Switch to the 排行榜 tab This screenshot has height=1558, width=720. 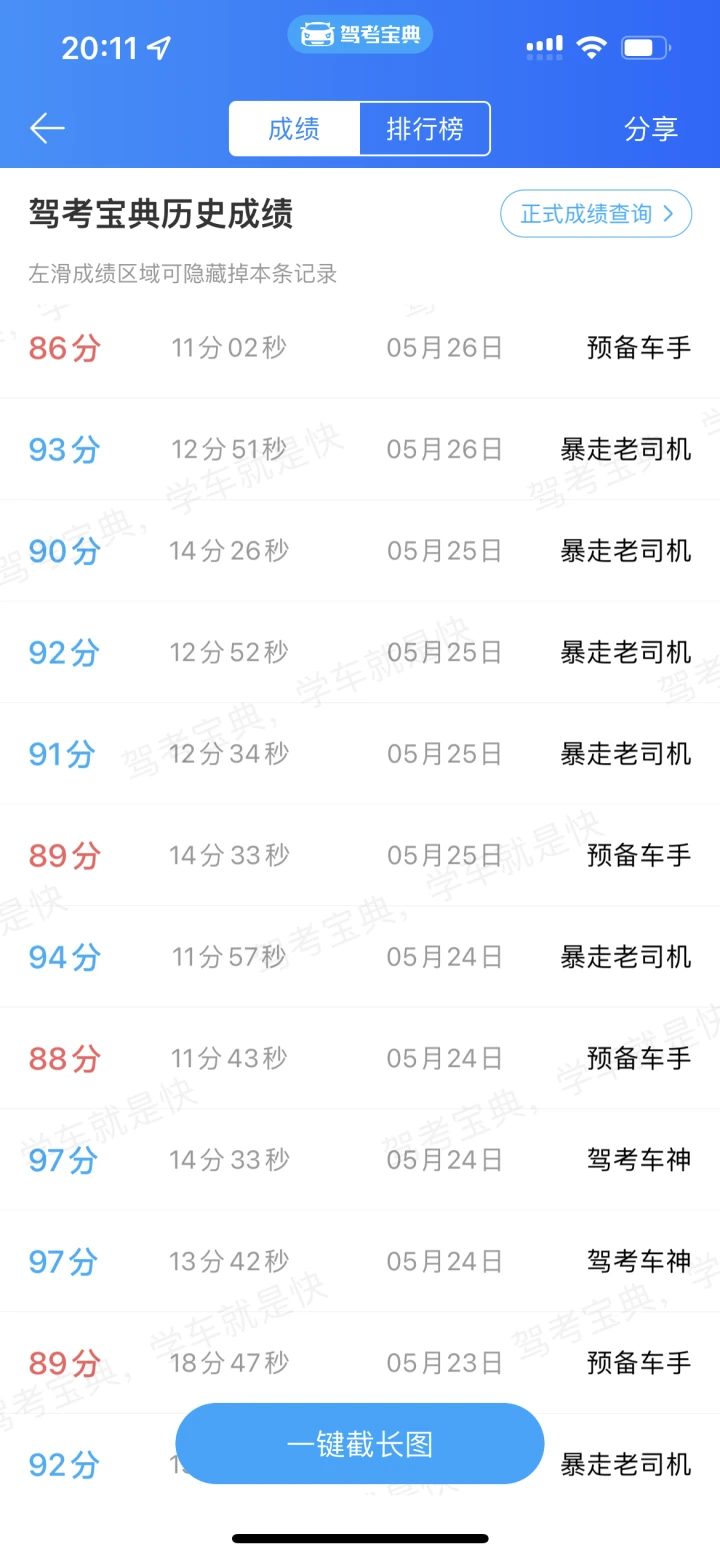coord(425,129)
